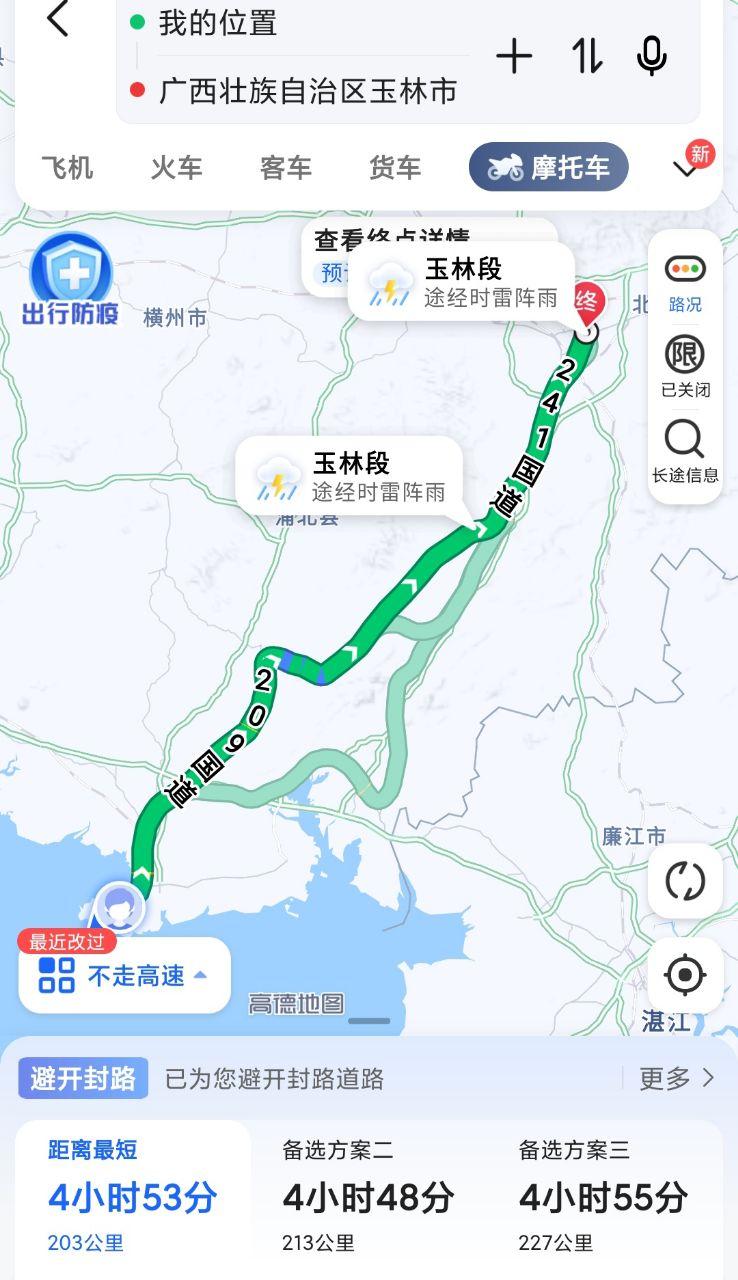The height and width of the screenshot is (1280, 738).
Task: Edit the starting point 我的位置
Action: [218, 23]
